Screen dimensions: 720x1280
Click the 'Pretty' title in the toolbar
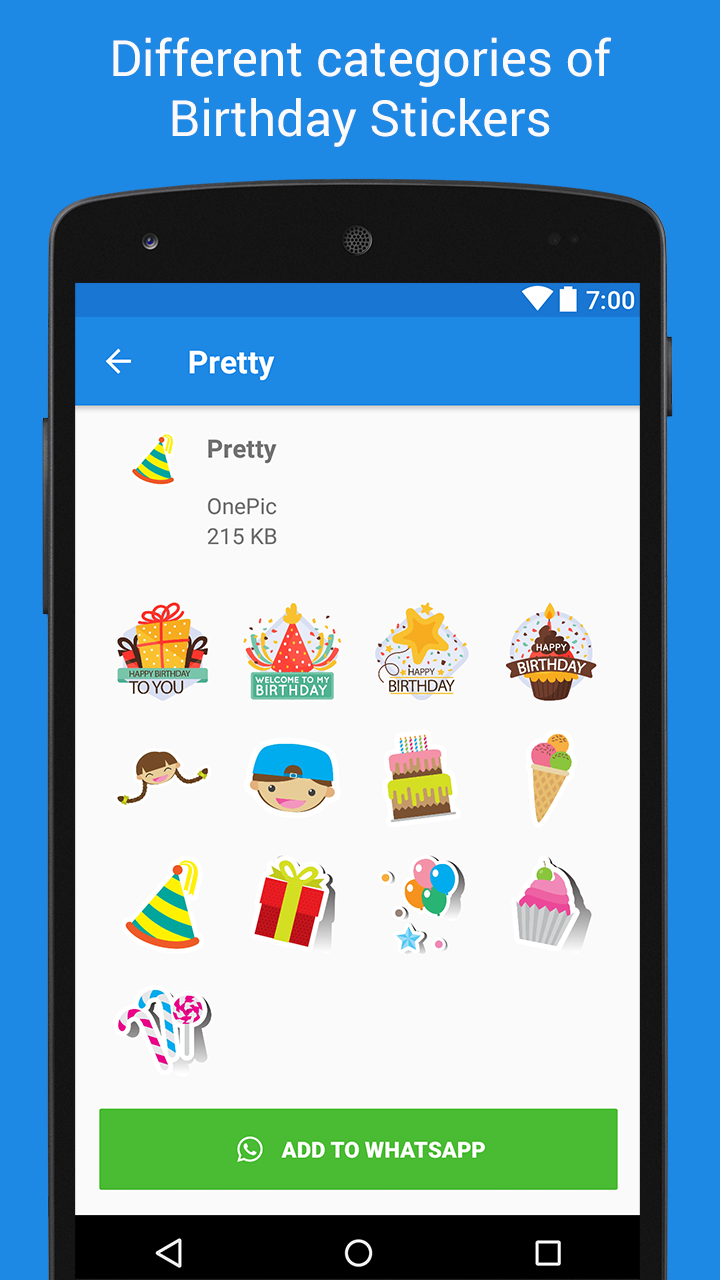231,362
